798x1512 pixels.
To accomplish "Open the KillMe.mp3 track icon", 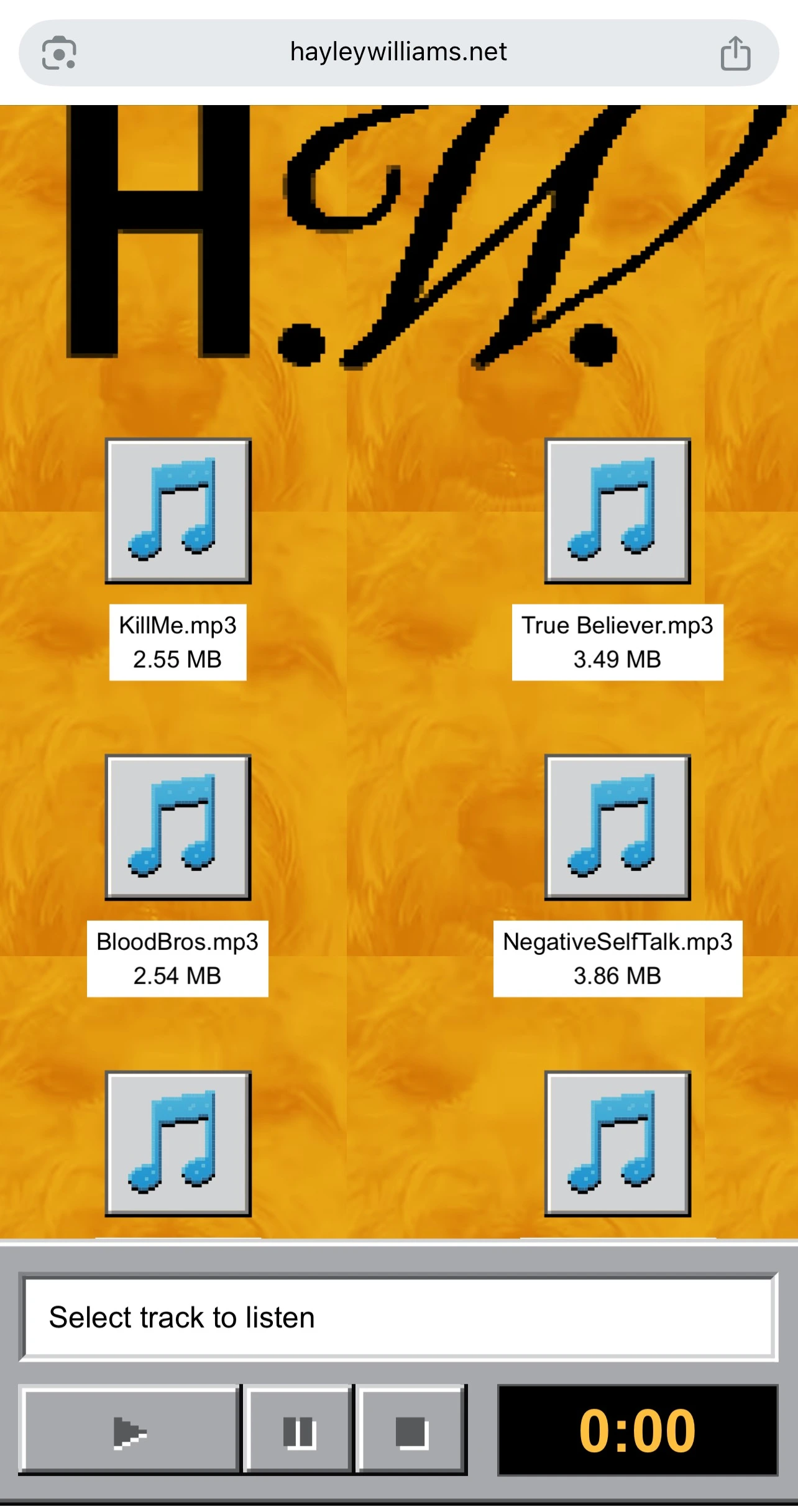I will pos(178,510).
